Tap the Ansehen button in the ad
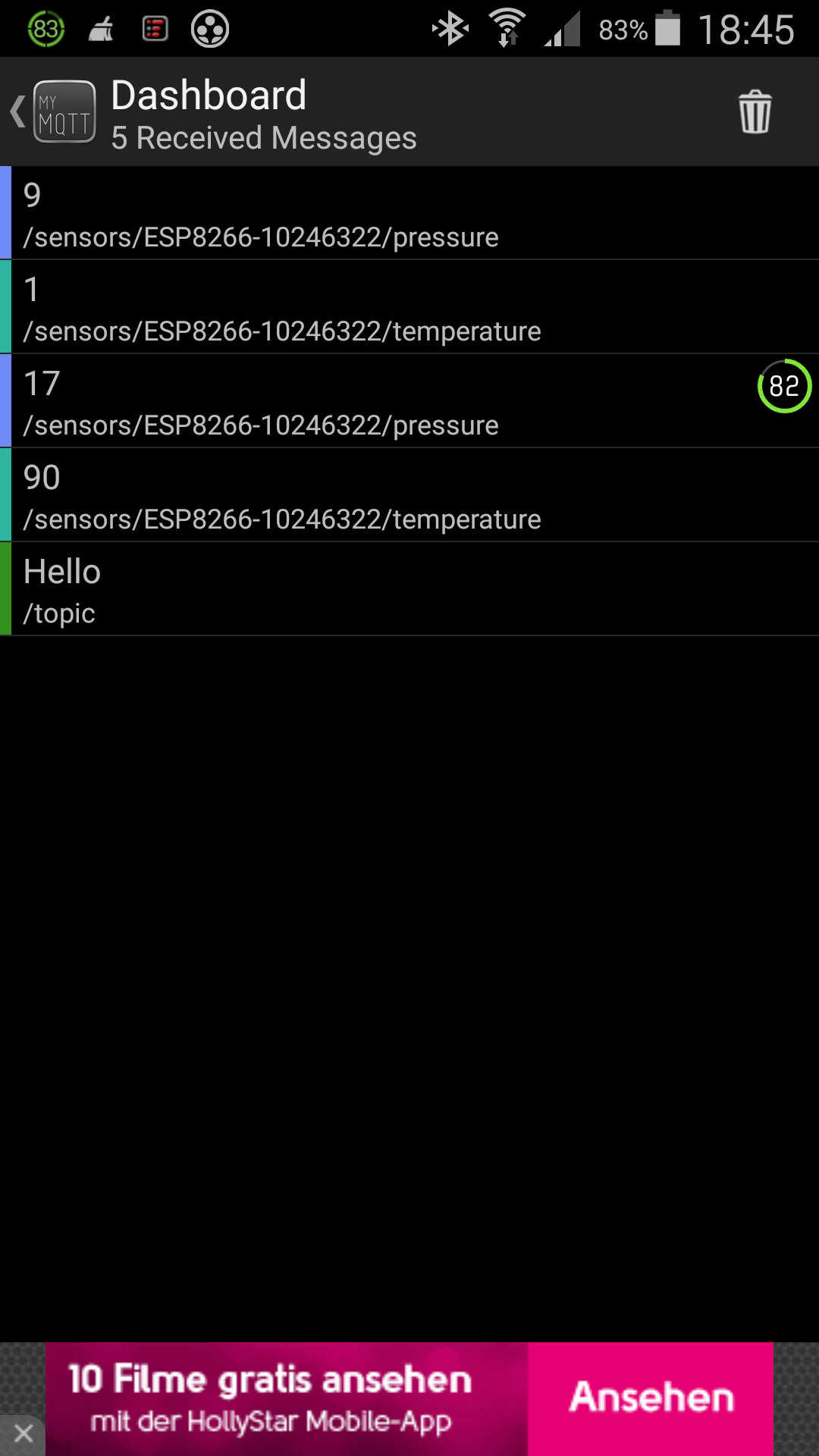This screenshot has height=1456, width=819. (x=651, y=1398)
